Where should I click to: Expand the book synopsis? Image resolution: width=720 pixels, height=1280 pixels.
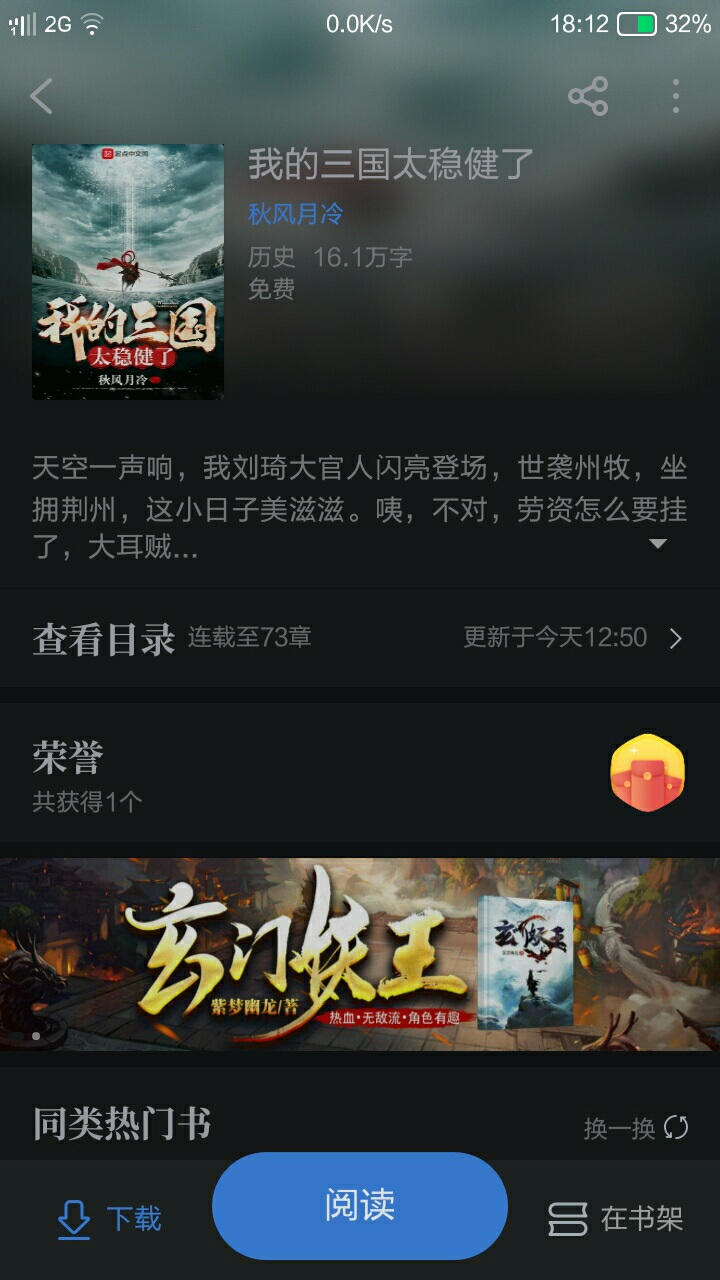(x=658, y=544)
